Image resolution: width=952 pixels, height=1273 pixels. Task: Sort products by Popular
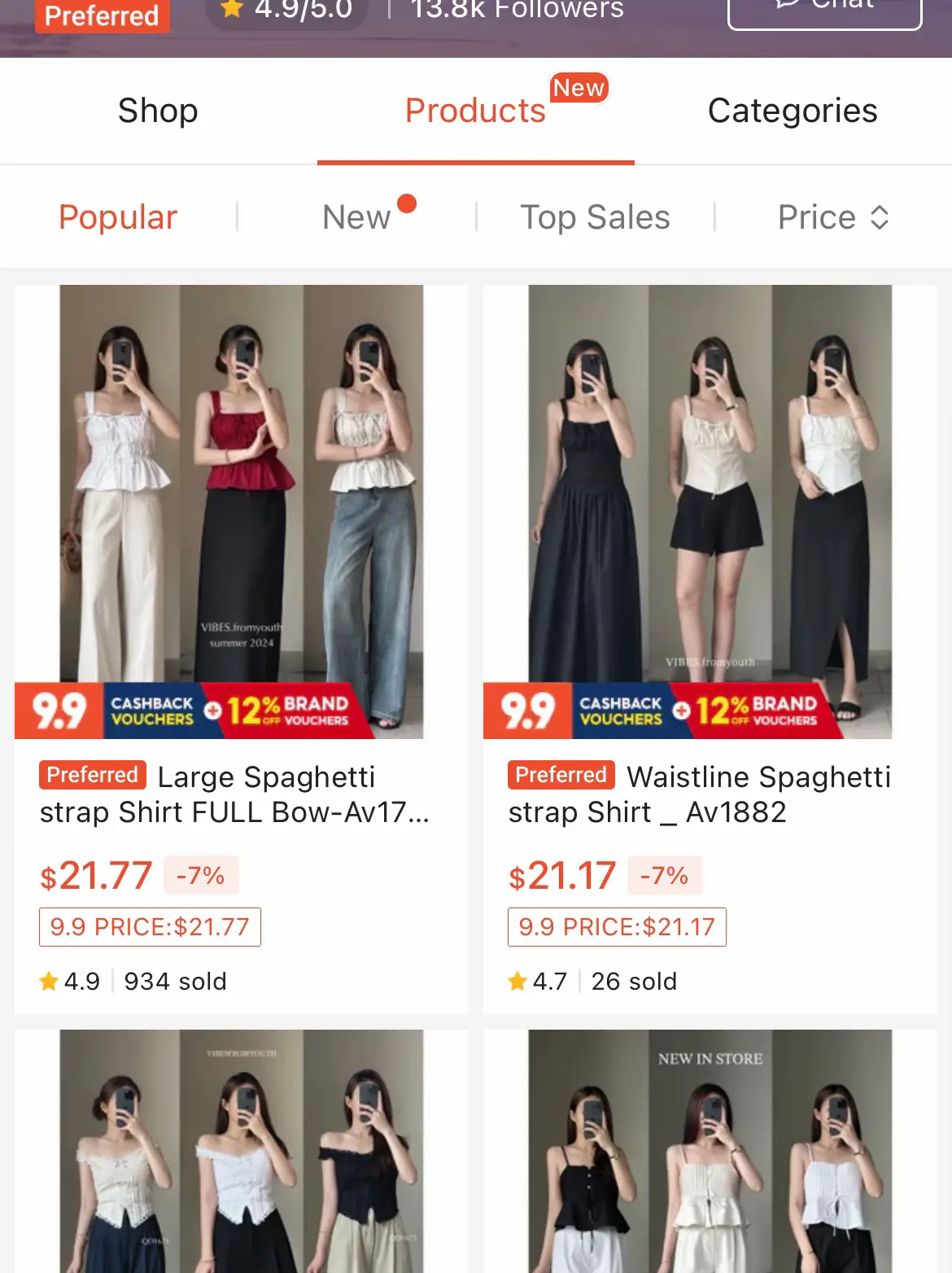coord(118,217)
